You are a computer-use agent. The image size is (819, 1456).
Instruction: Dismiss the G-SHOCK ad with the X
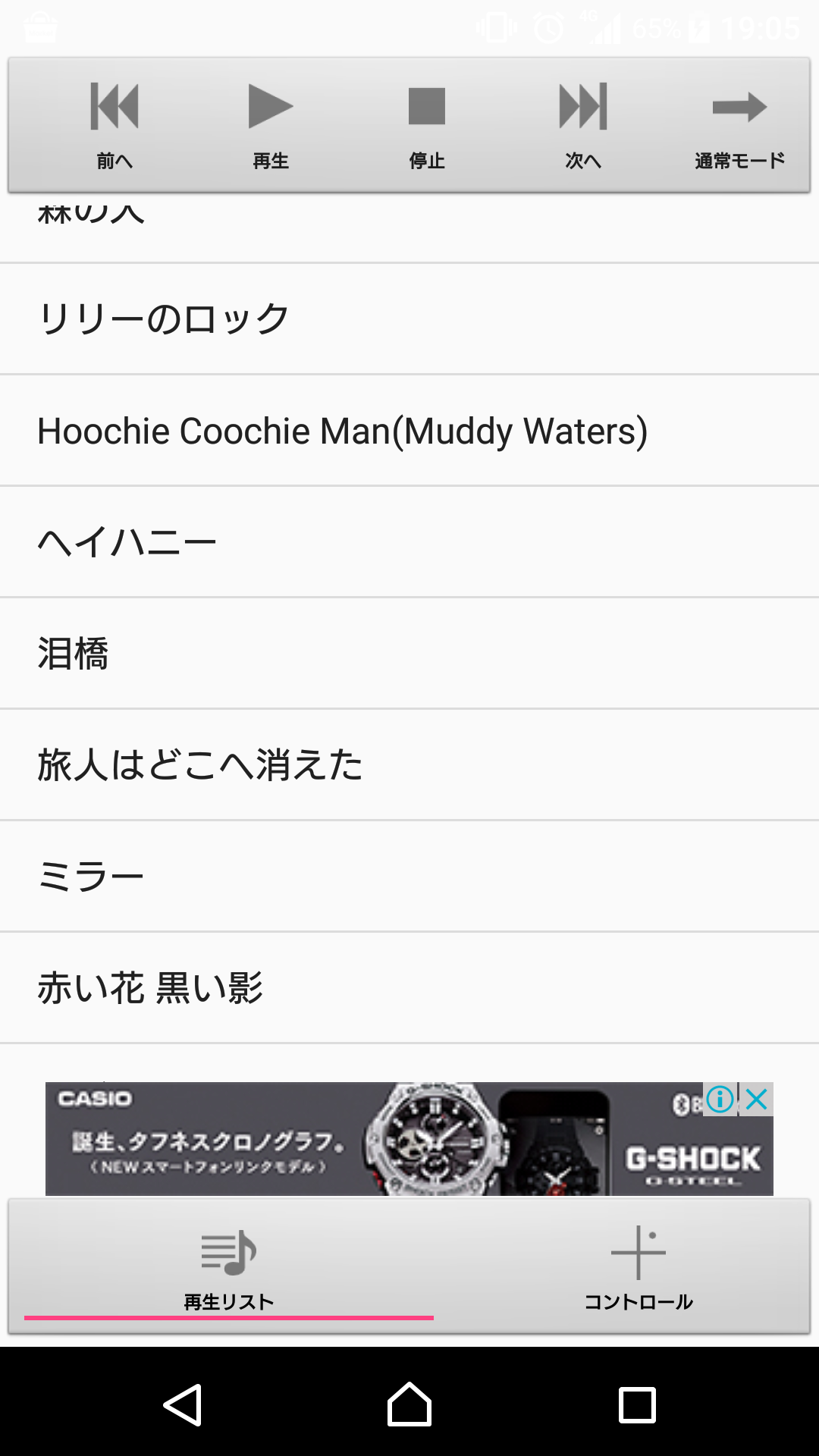pos(756,1100)
